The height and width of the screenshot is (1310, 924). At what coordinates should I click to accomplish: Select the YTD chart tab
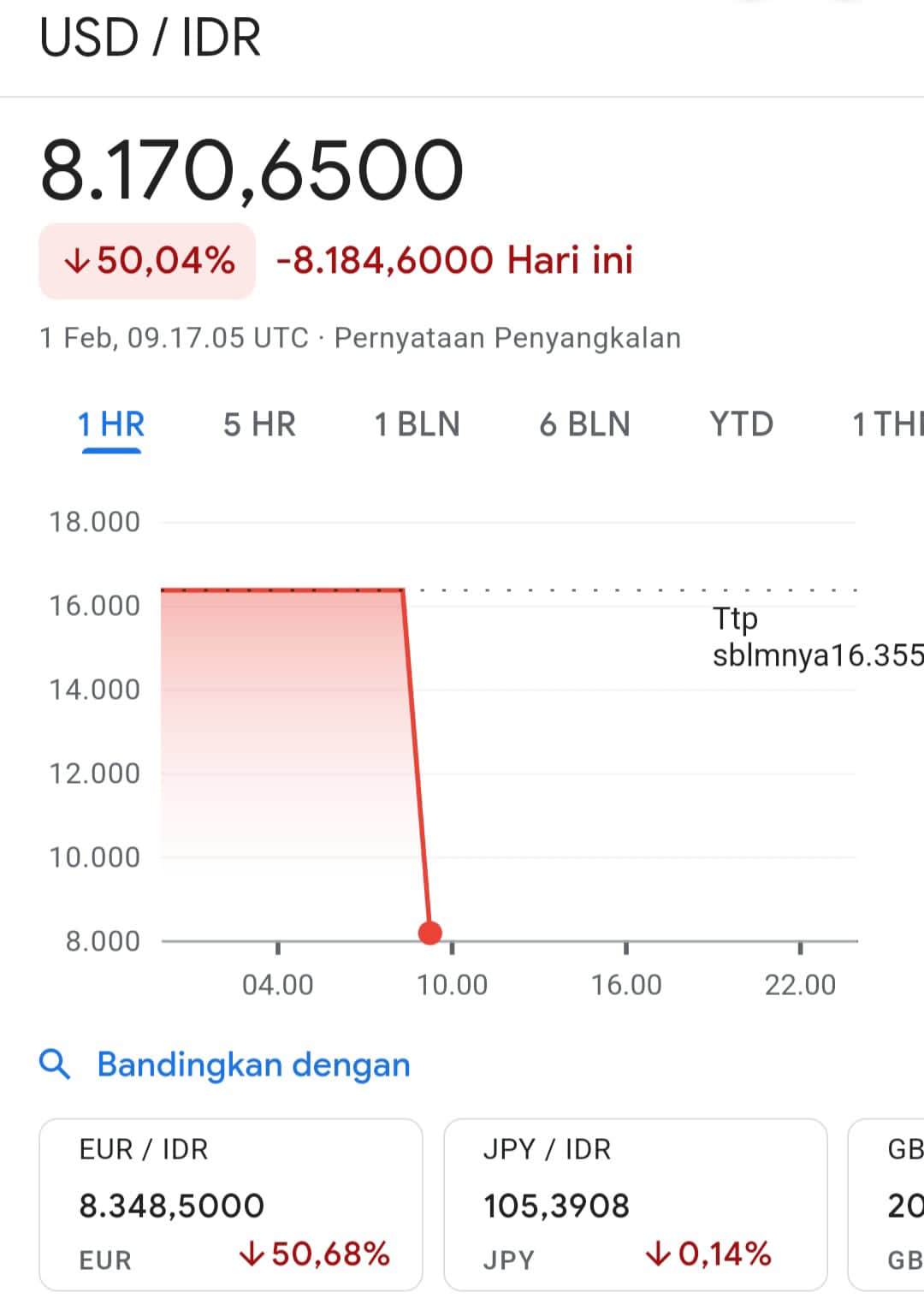click(741, 424)
